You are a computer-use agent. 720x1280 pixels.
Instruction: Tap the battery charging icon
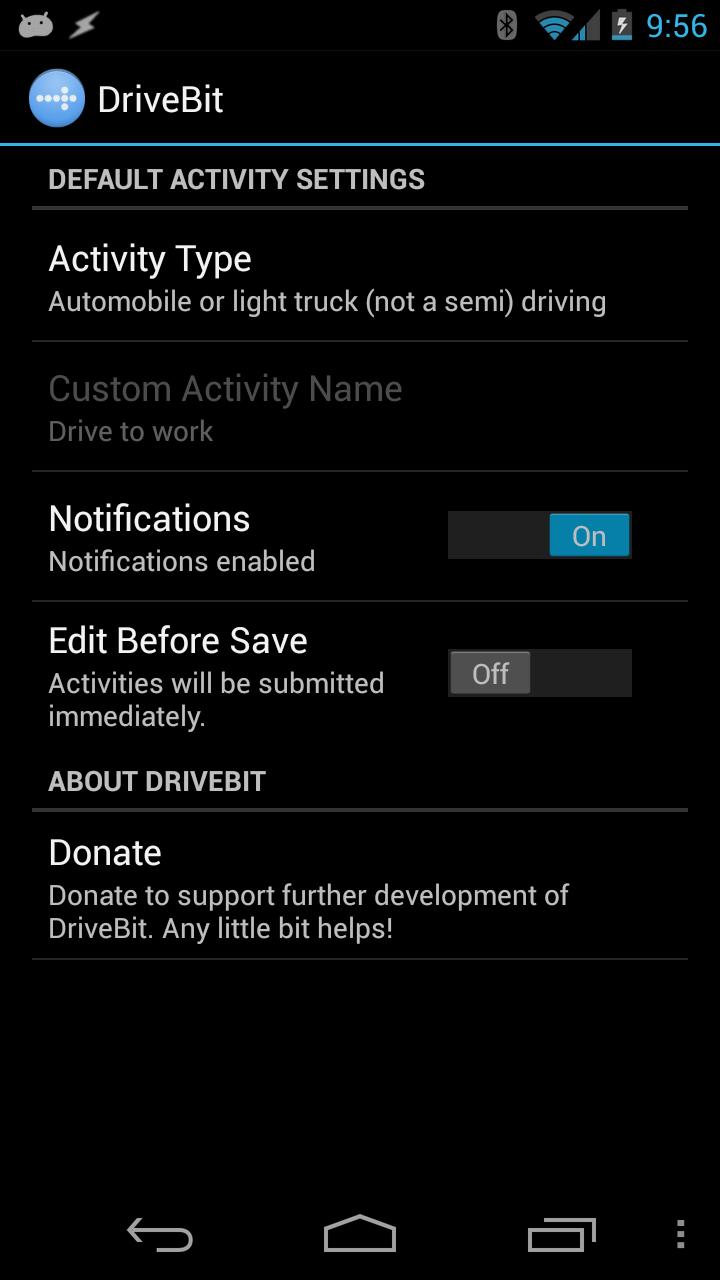click(x=622, y=27)
